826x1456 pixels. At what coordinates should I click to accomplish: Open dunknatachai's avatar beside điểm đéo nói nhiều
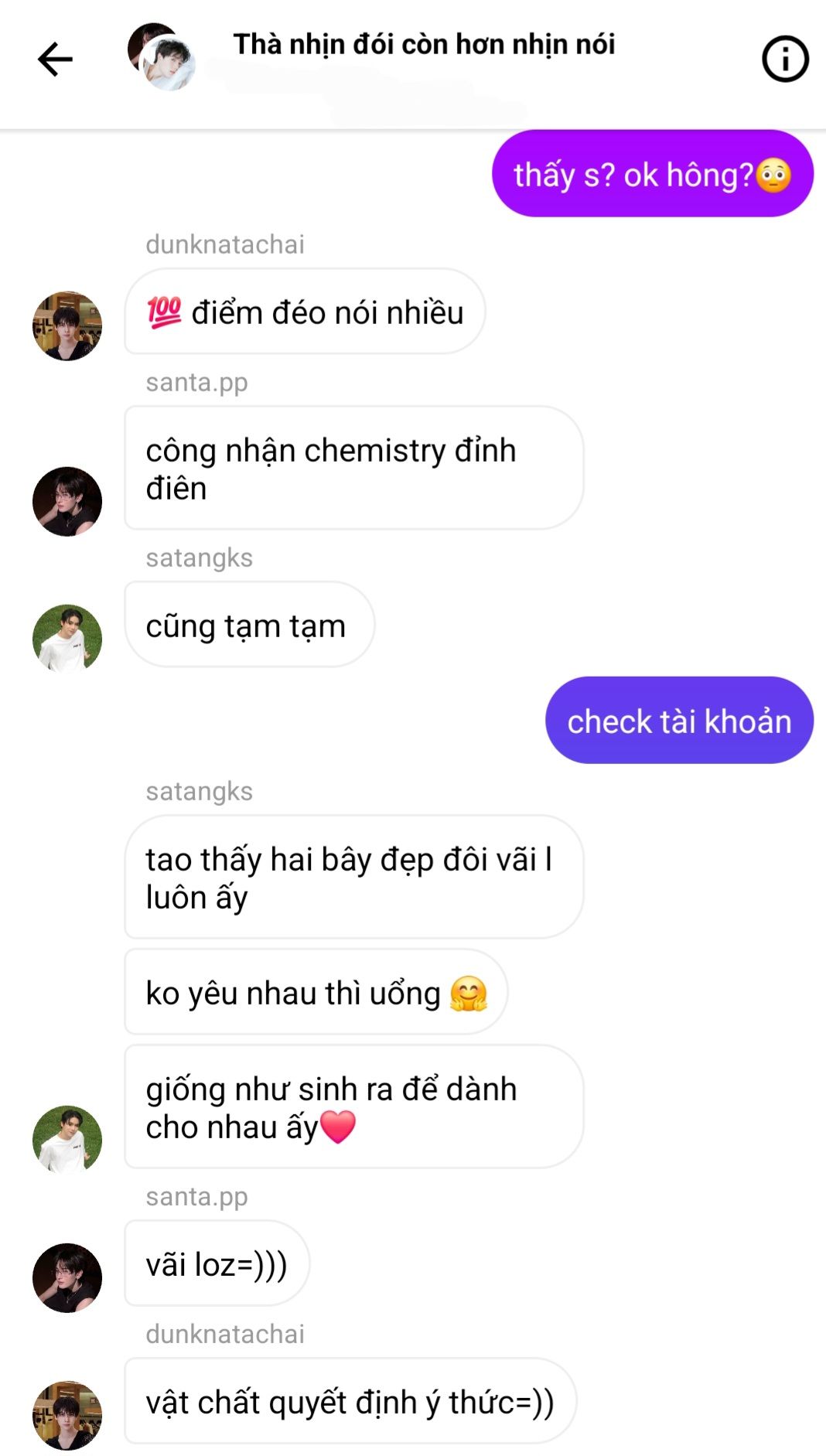click(x=67, y=326)
